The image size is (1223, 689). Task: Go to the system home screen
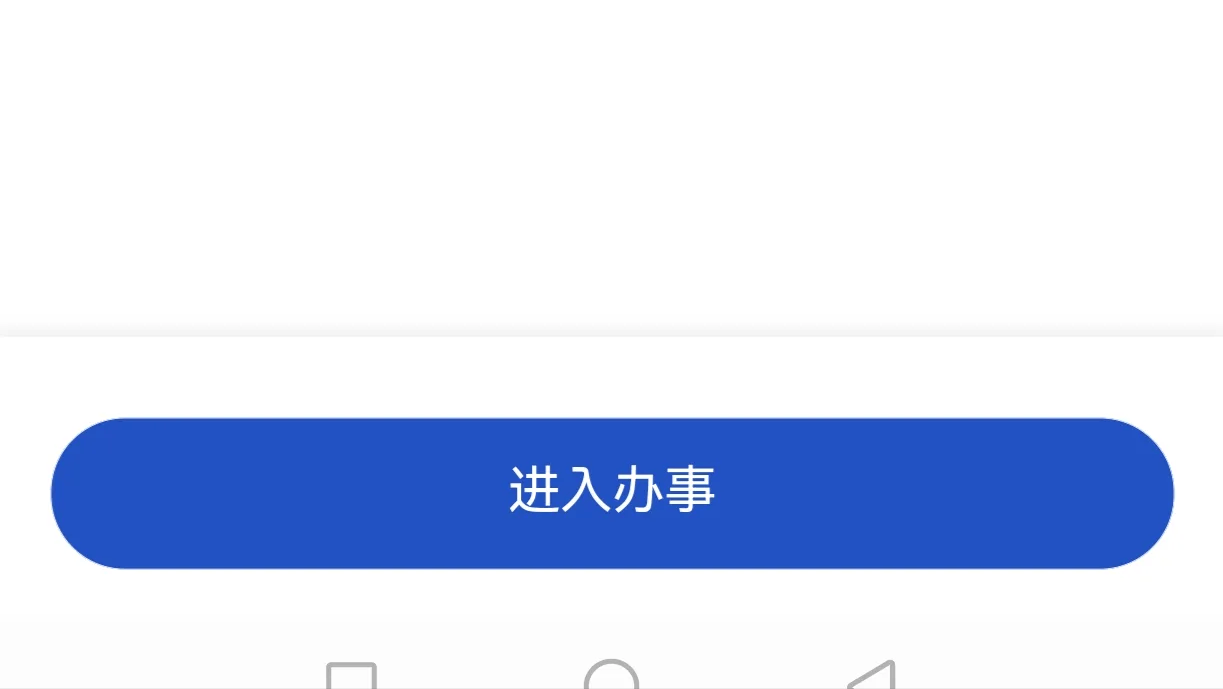(x=611, y=677)
